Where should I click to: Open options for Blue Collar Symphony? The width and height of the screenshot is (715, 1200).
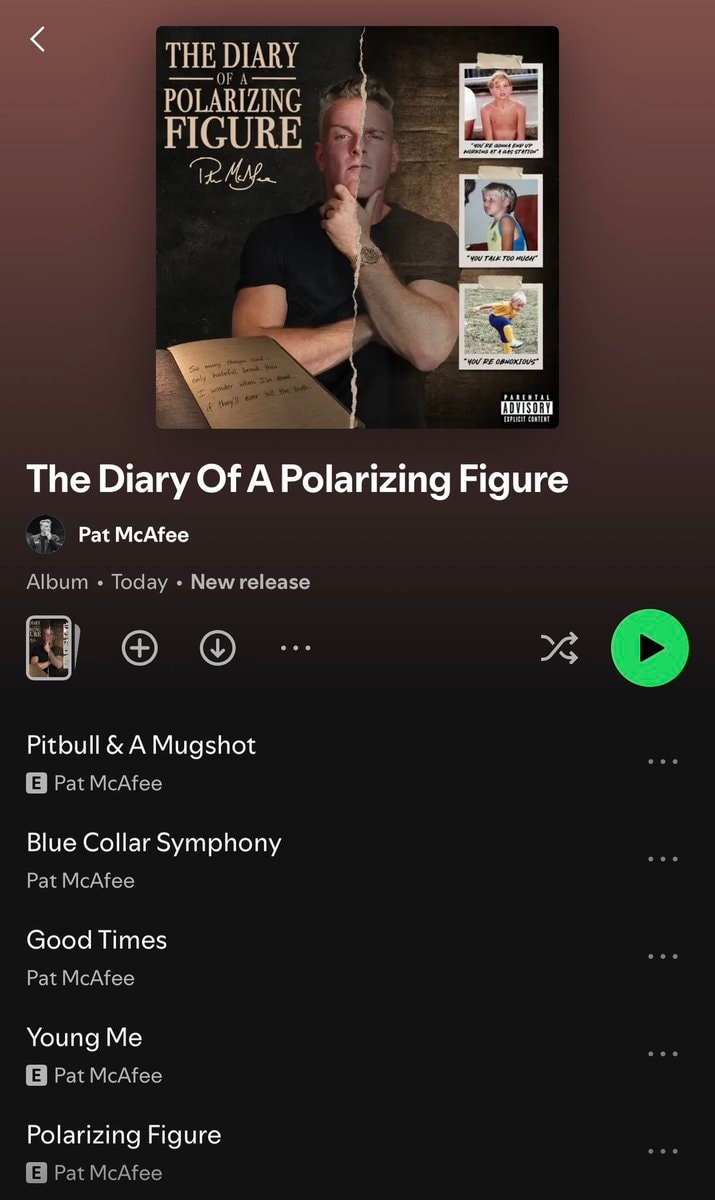(x=663, y=859)
